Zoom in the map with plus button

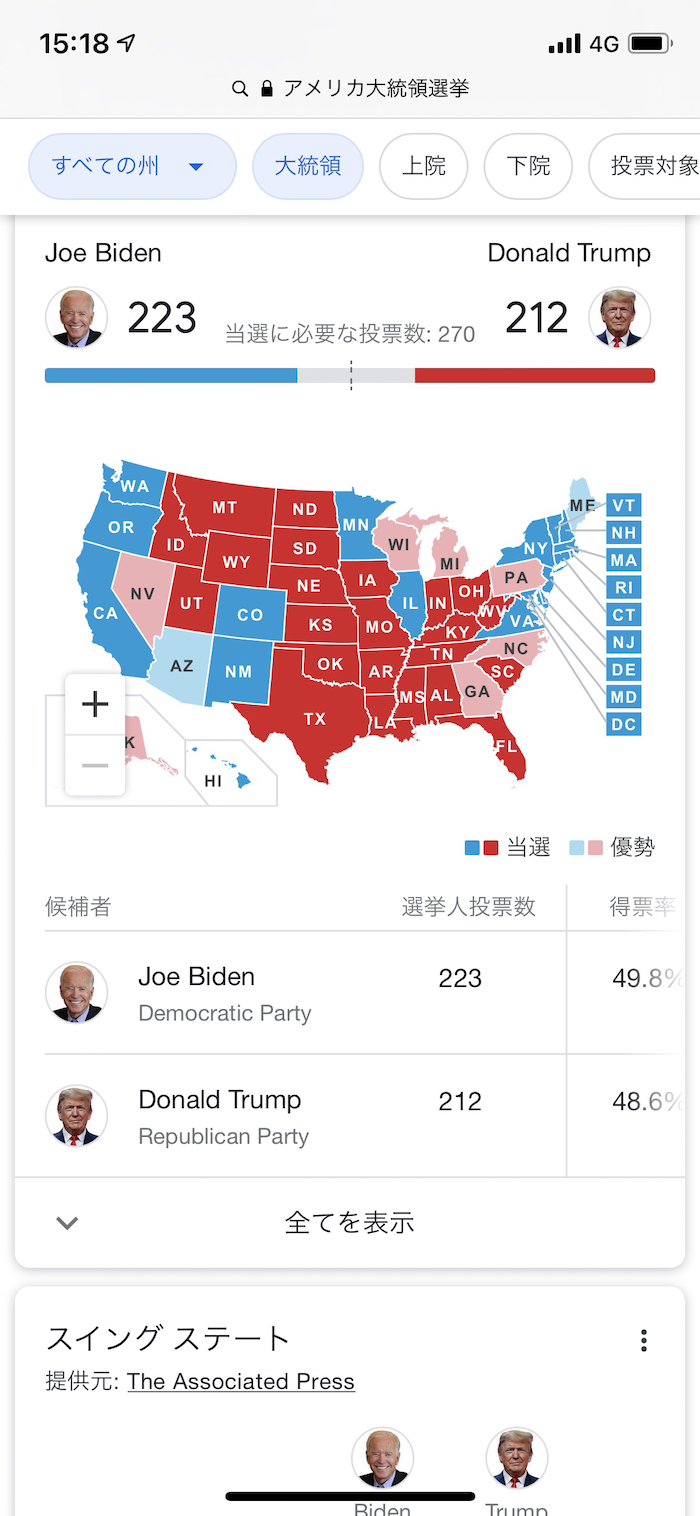95,705
